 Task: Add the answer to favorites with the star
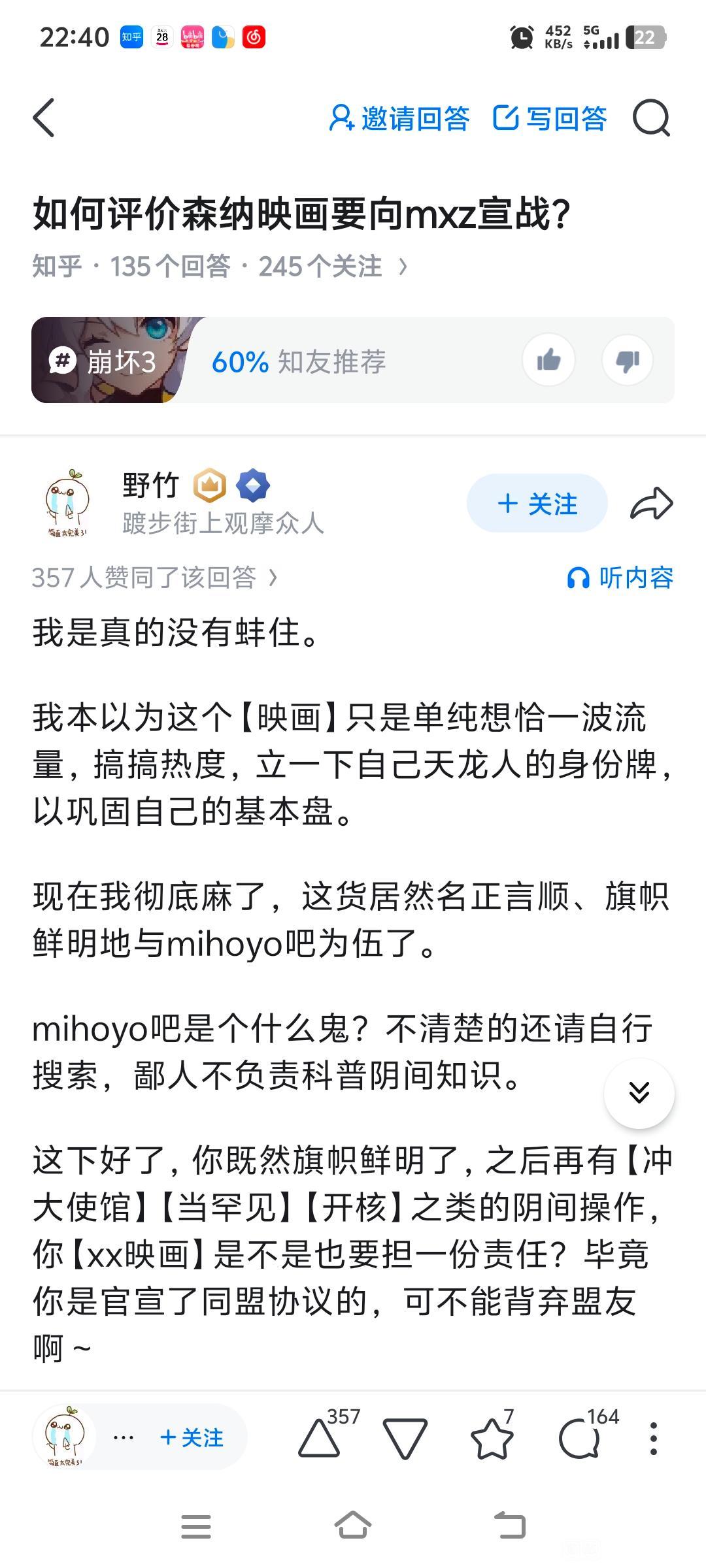click(492, 1437)
